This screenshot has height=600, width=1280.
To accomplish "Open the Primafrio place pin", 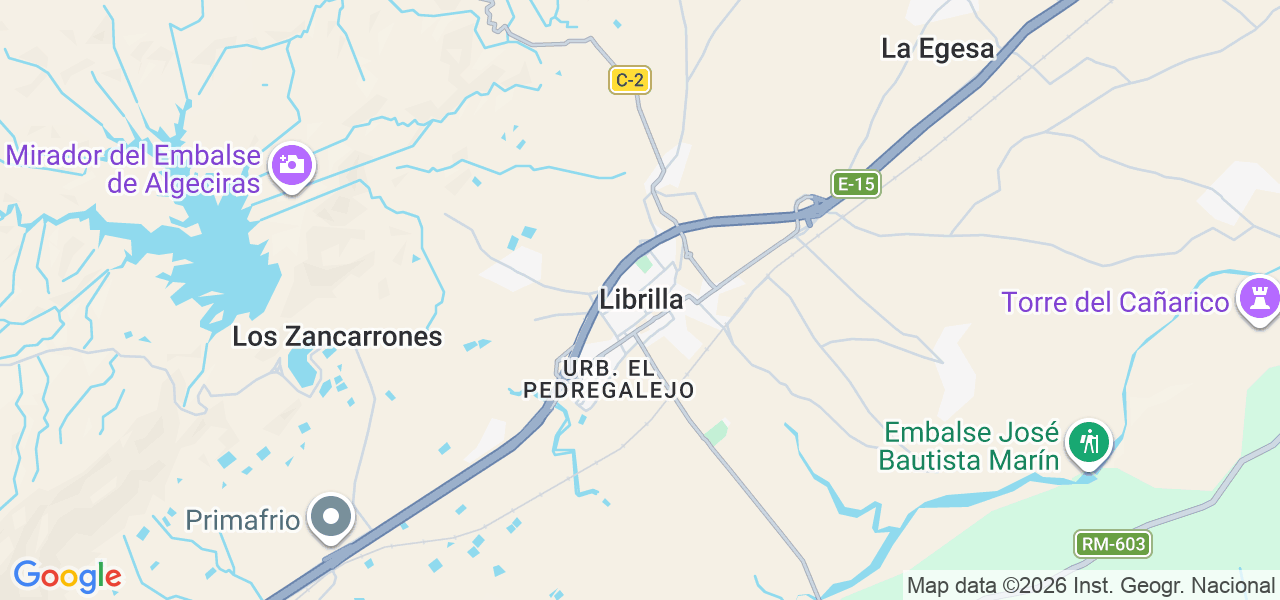I will pyautogui.click(x=330, y=517).
